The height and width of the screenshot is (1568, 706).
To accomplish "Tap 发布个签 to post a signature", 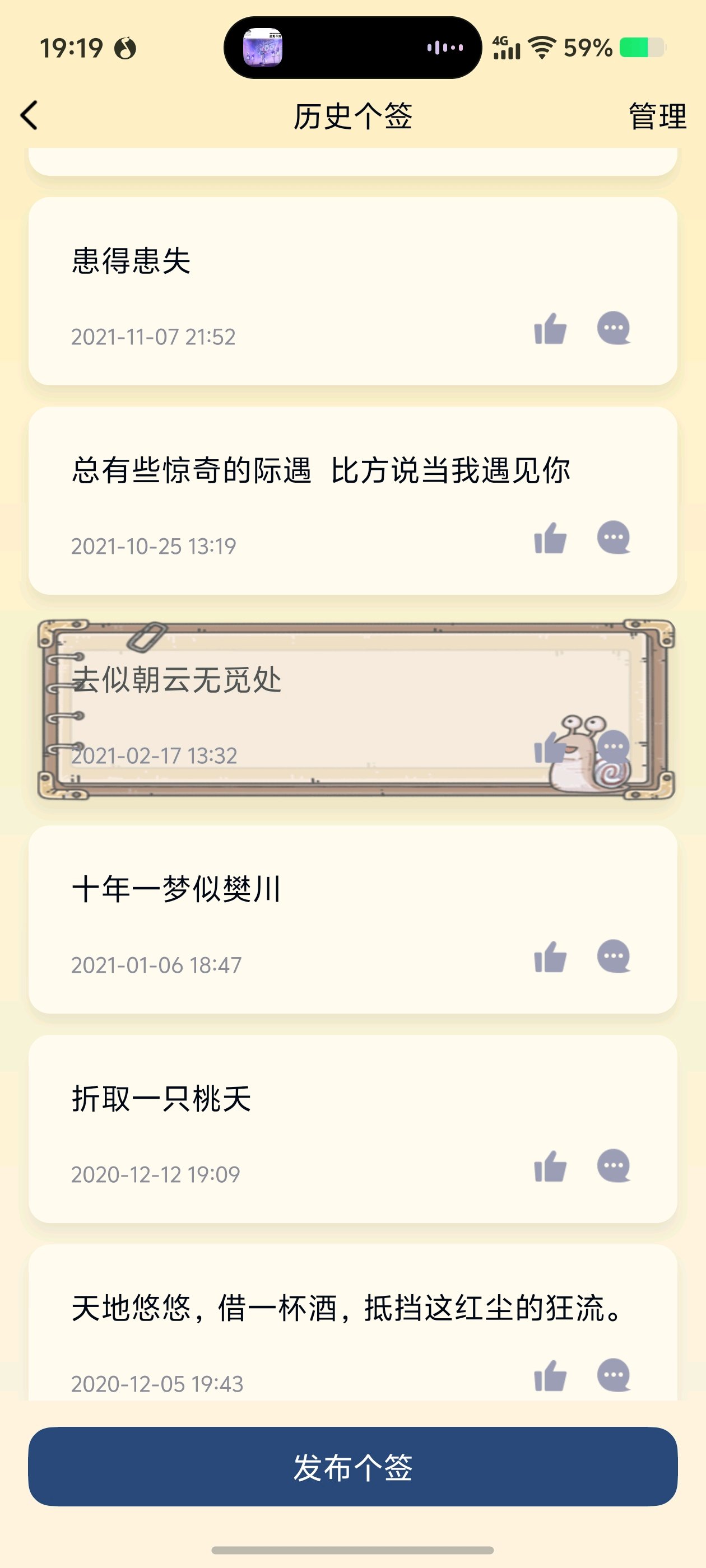I will (x=352, y=1466).
